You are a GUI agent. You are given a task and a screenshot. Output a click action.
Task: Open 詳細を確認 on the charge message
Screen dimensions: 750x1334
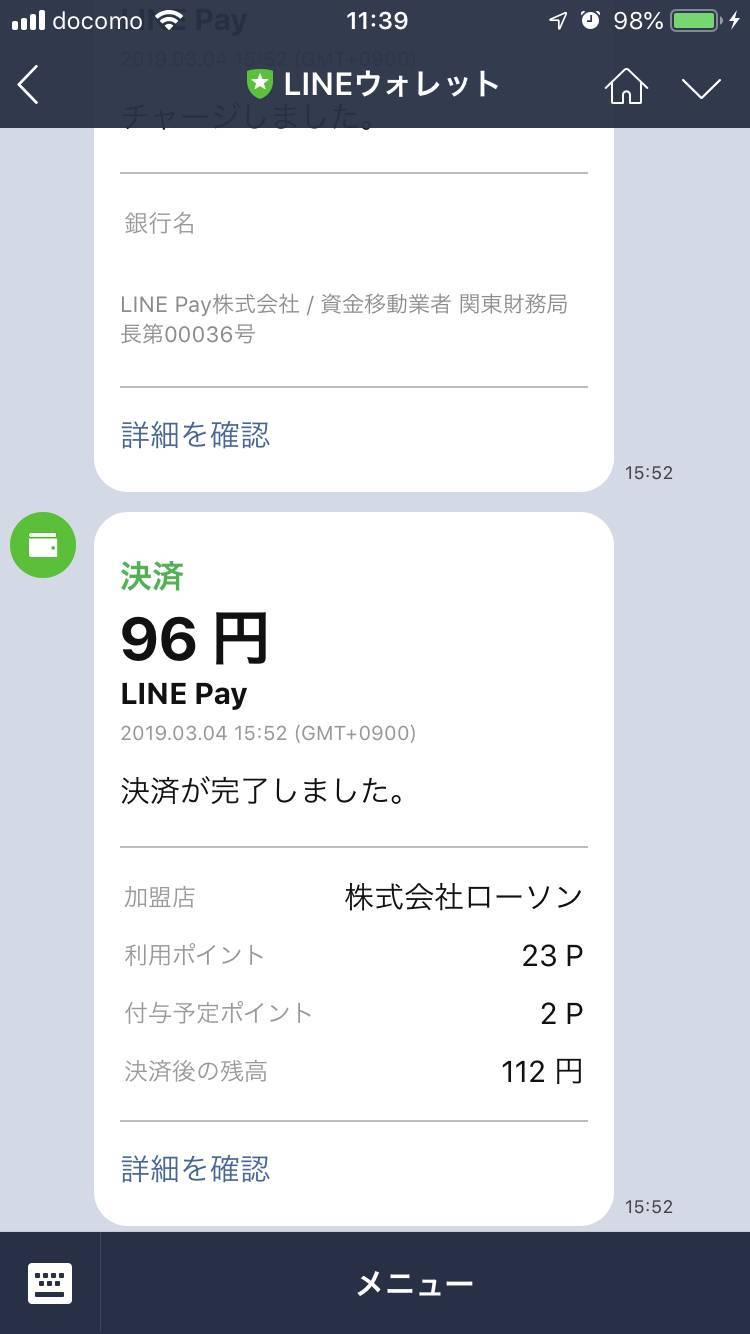[x=195, y=435]
